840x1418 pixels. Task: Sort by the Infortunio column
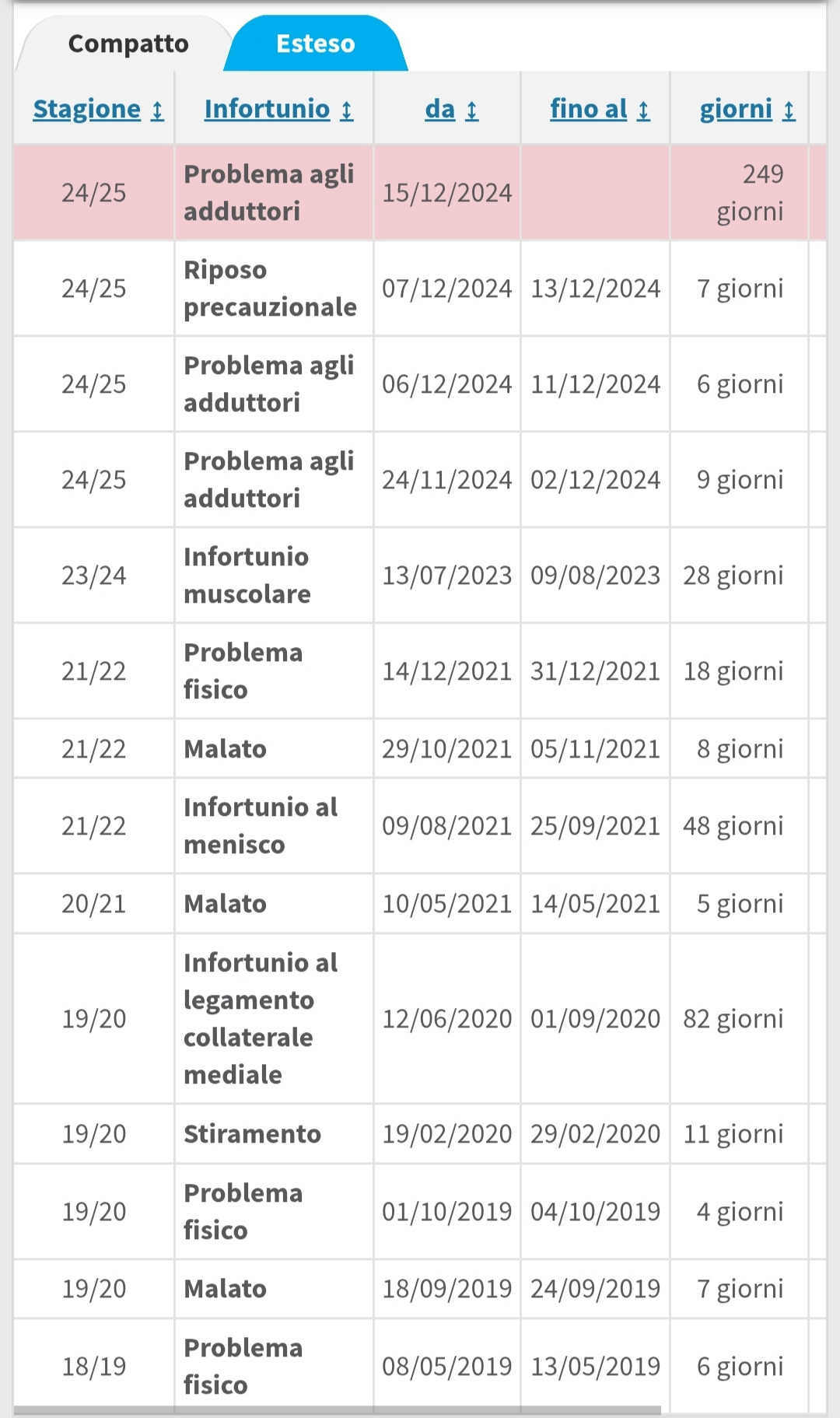278,109
